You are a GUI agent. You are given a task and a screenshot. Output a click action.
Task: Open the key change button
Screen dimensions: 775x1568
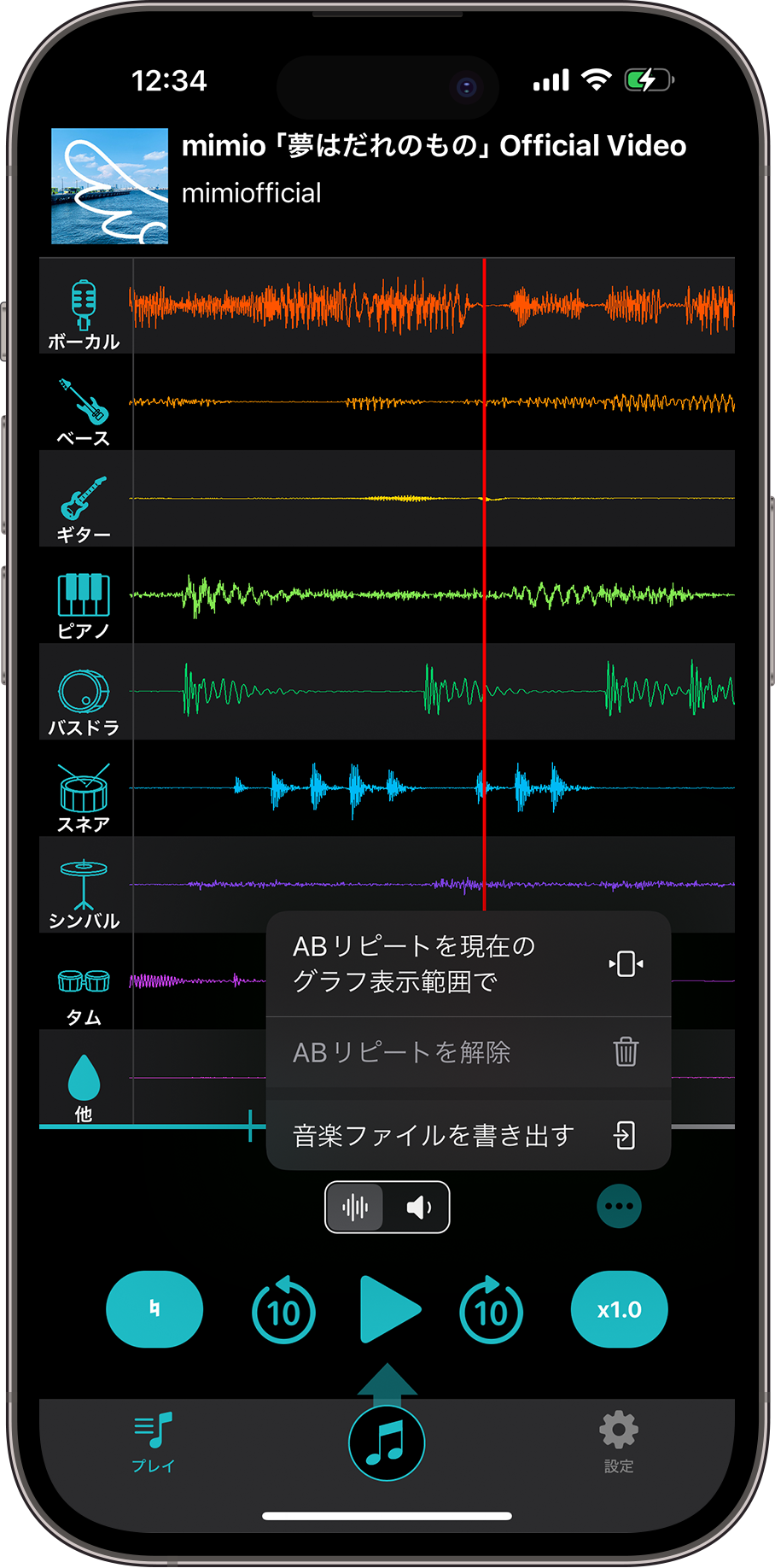click(154, 1309)
